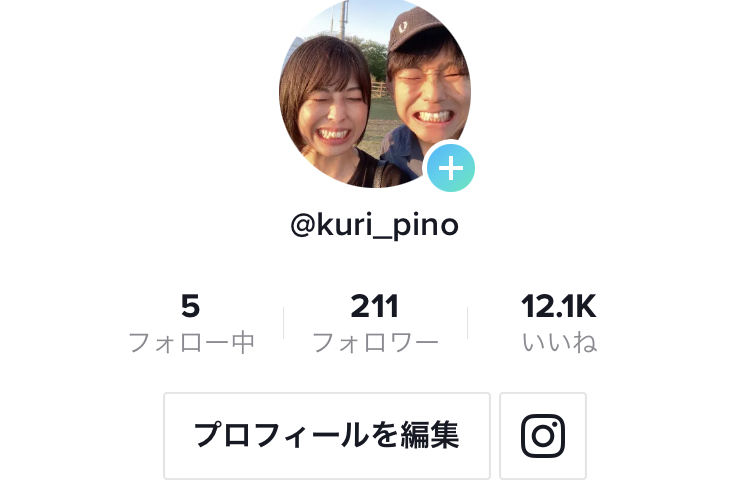Open the フォロワー followers list
This screenshot has width=750, height=490.
(375, 323)
